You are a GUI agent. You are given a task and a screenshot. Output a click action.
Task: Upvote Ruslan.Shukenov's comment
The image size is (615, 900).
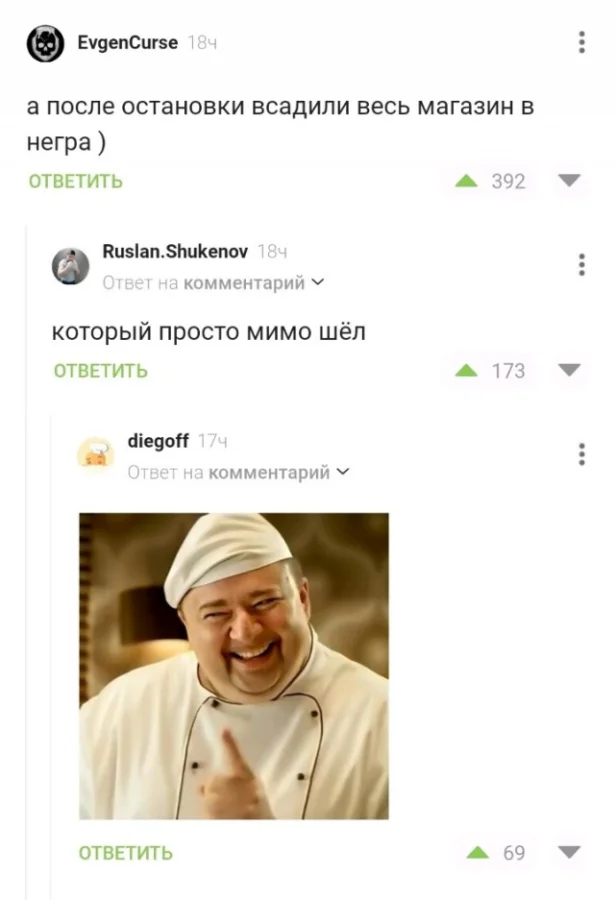click(466, 371)
